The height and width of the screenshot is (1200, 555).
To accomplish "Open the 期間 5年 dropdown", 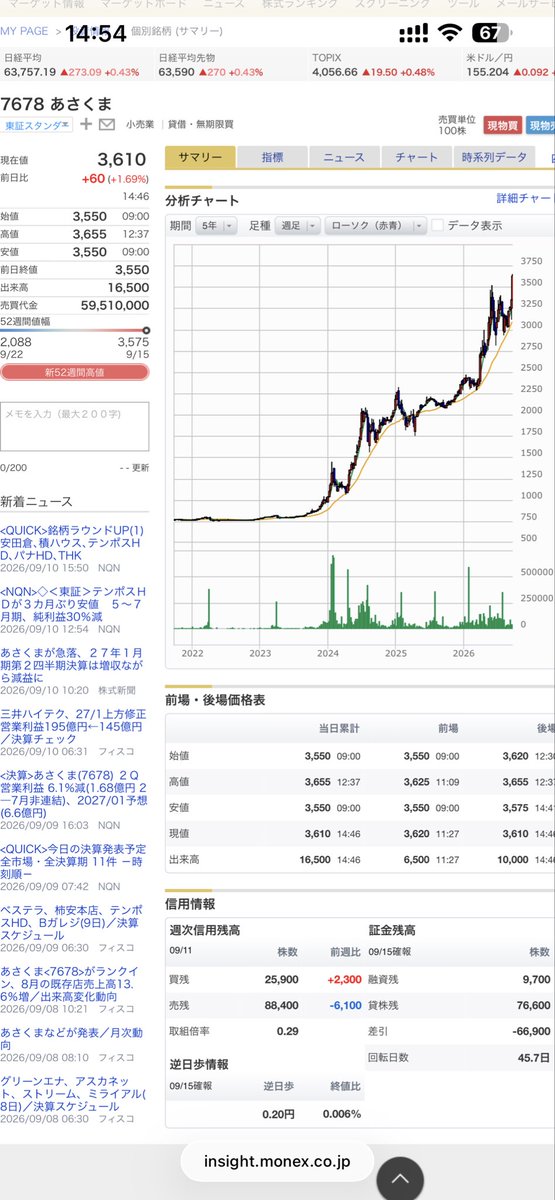I will 216,226.
